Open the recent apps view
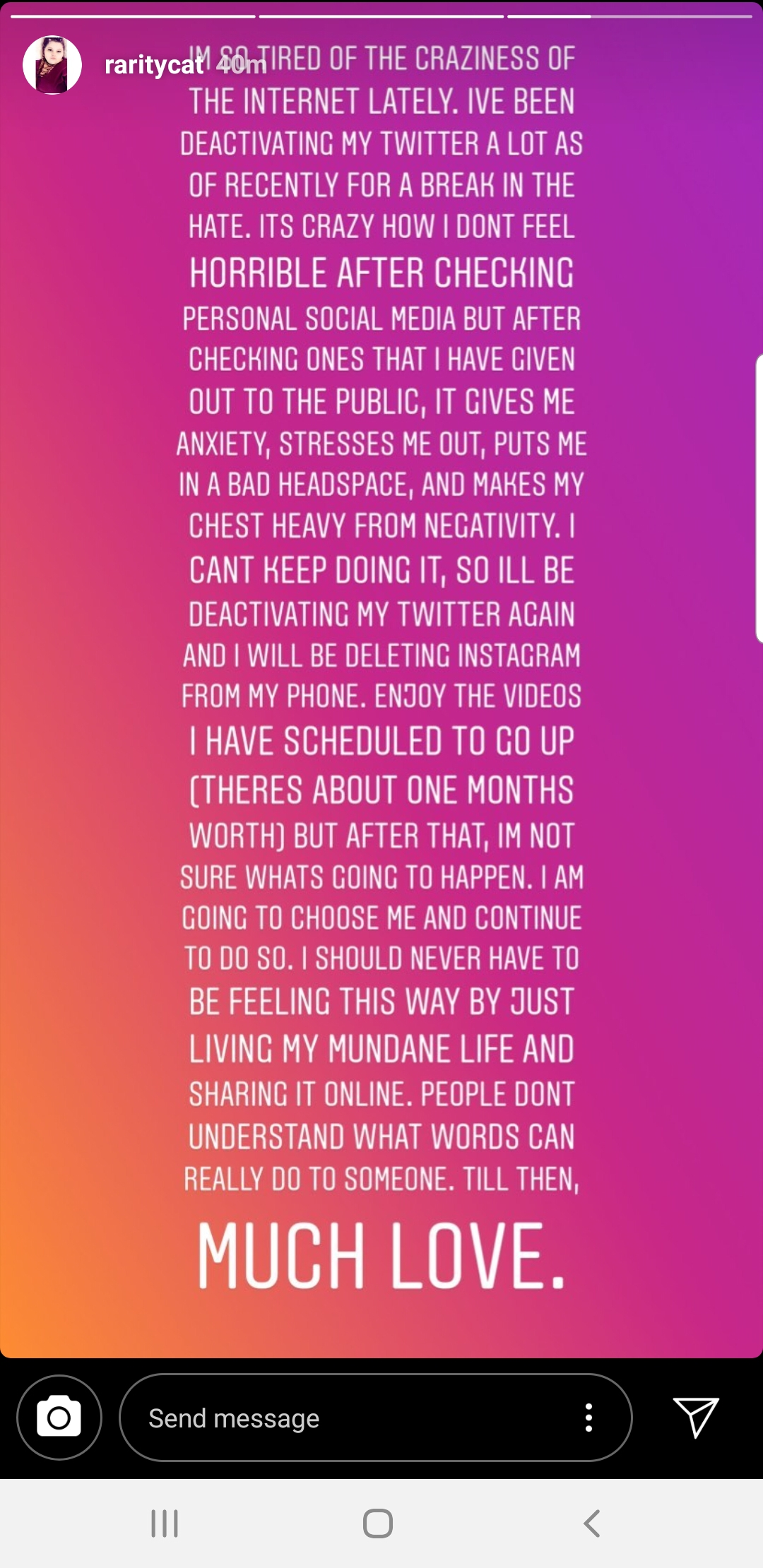The width and height of the screenshot is (763, 1568). tap(165, 1524)
